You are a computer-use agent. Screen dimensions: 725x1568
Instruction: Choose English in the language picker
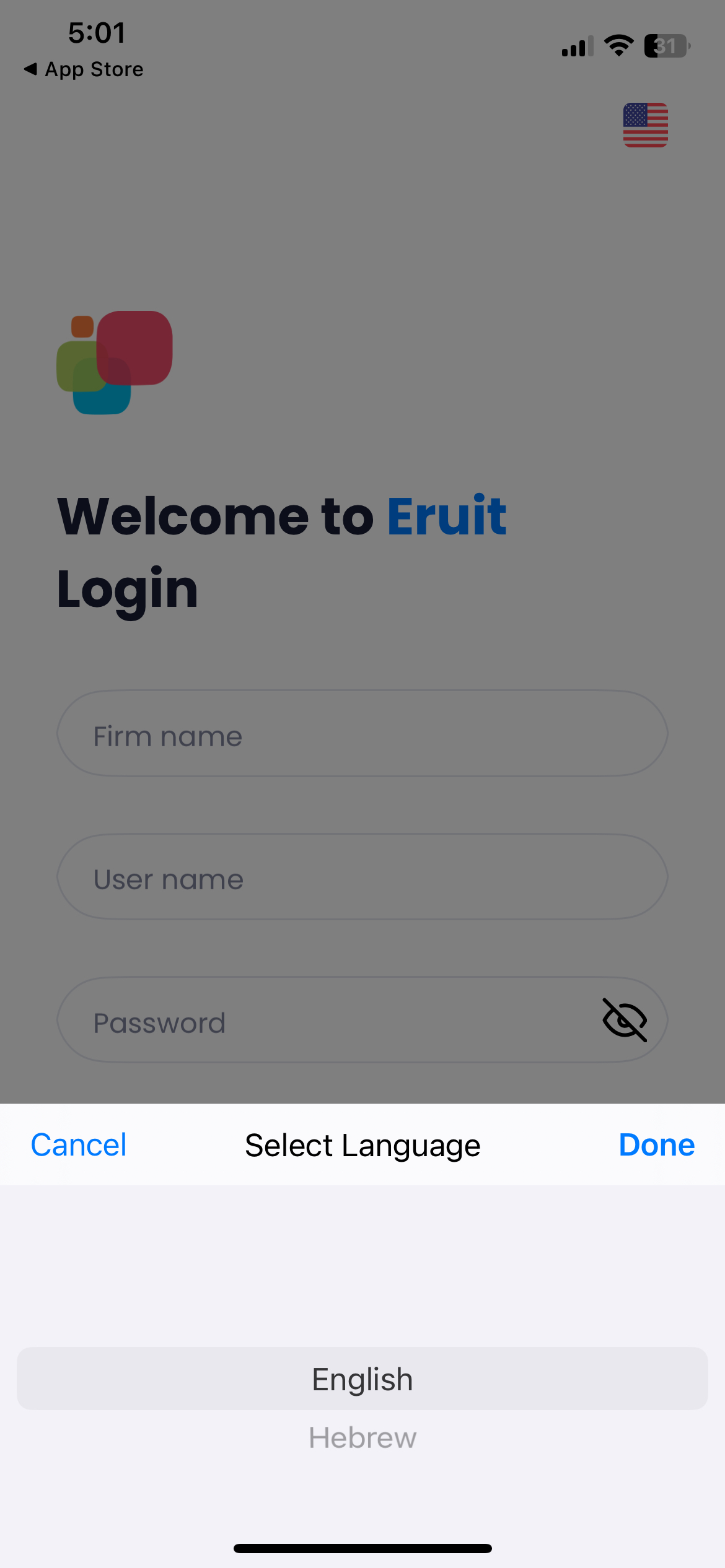point(362,1379)
